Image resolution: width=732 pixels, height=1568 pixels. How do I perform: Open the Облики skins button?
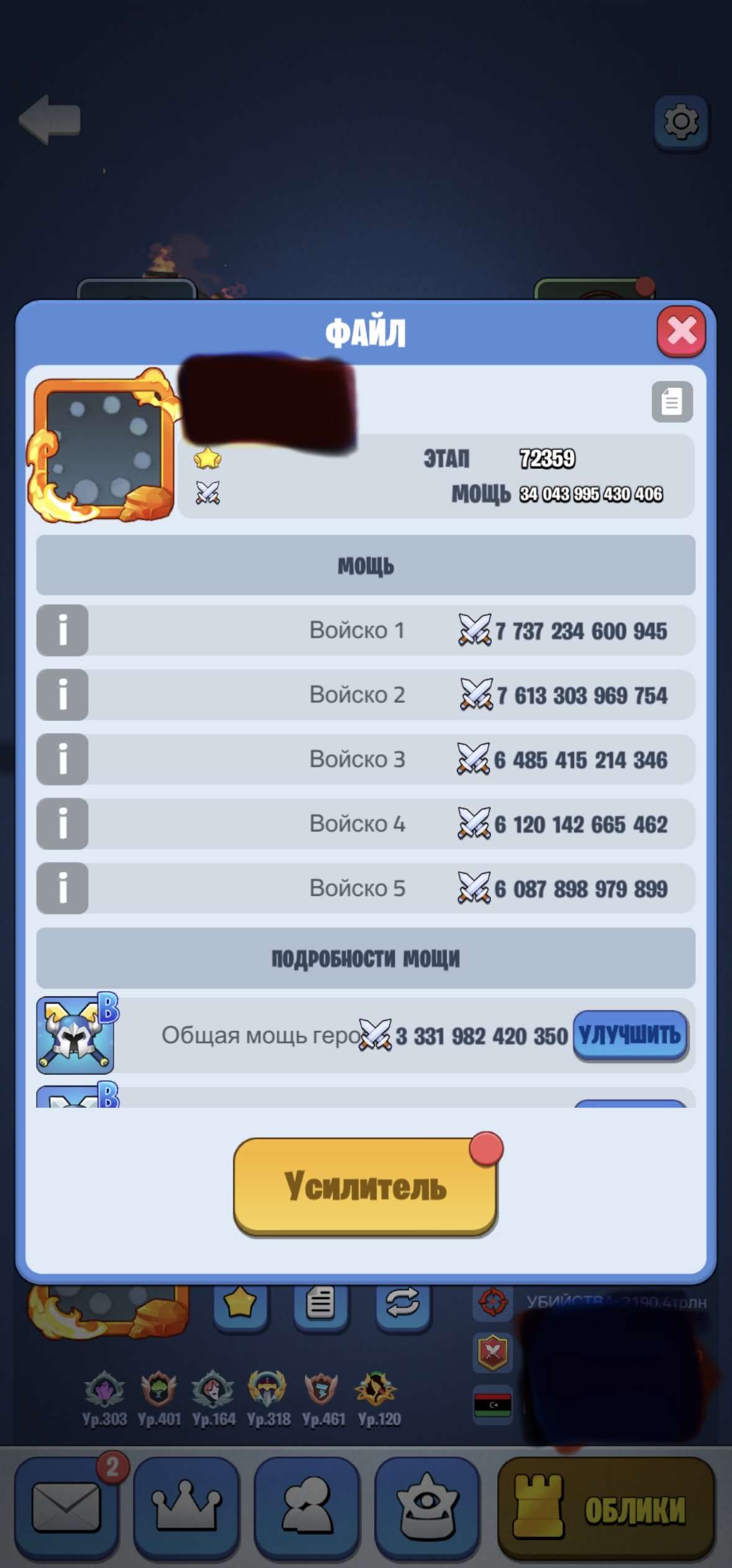(606, 1507)
